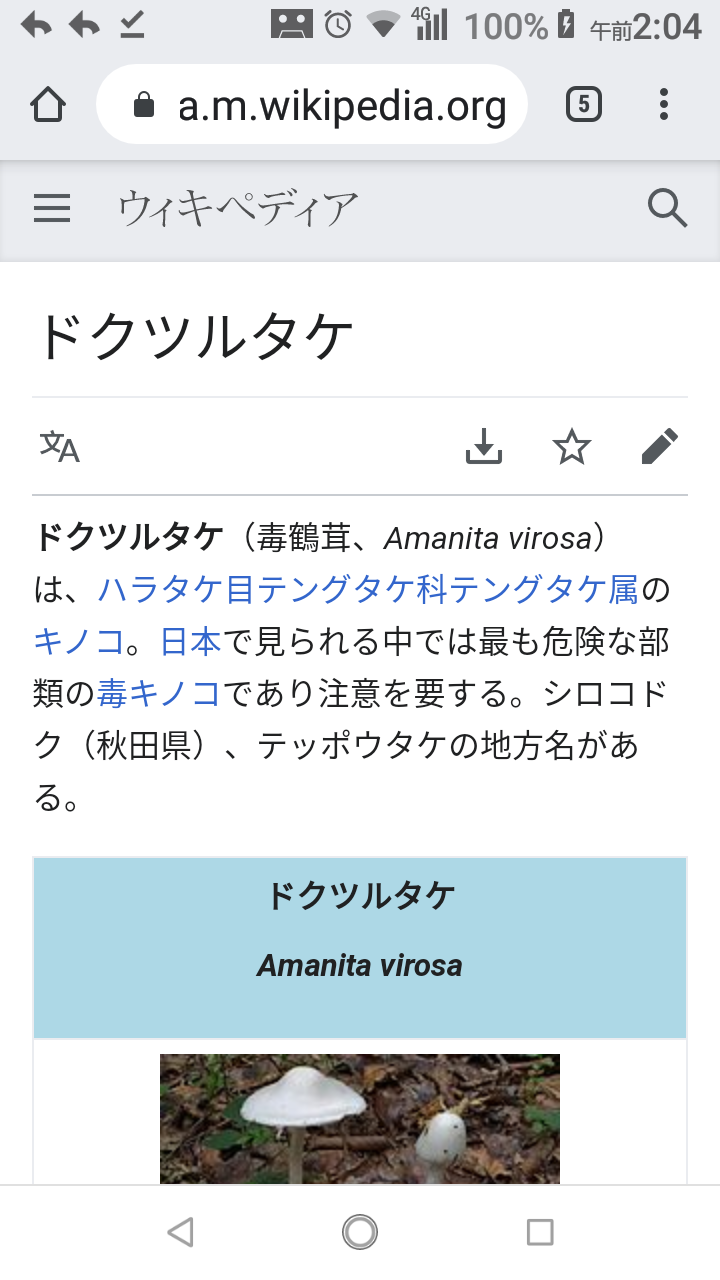
Task: Open the 日本 link
Action: coord(190,642)
